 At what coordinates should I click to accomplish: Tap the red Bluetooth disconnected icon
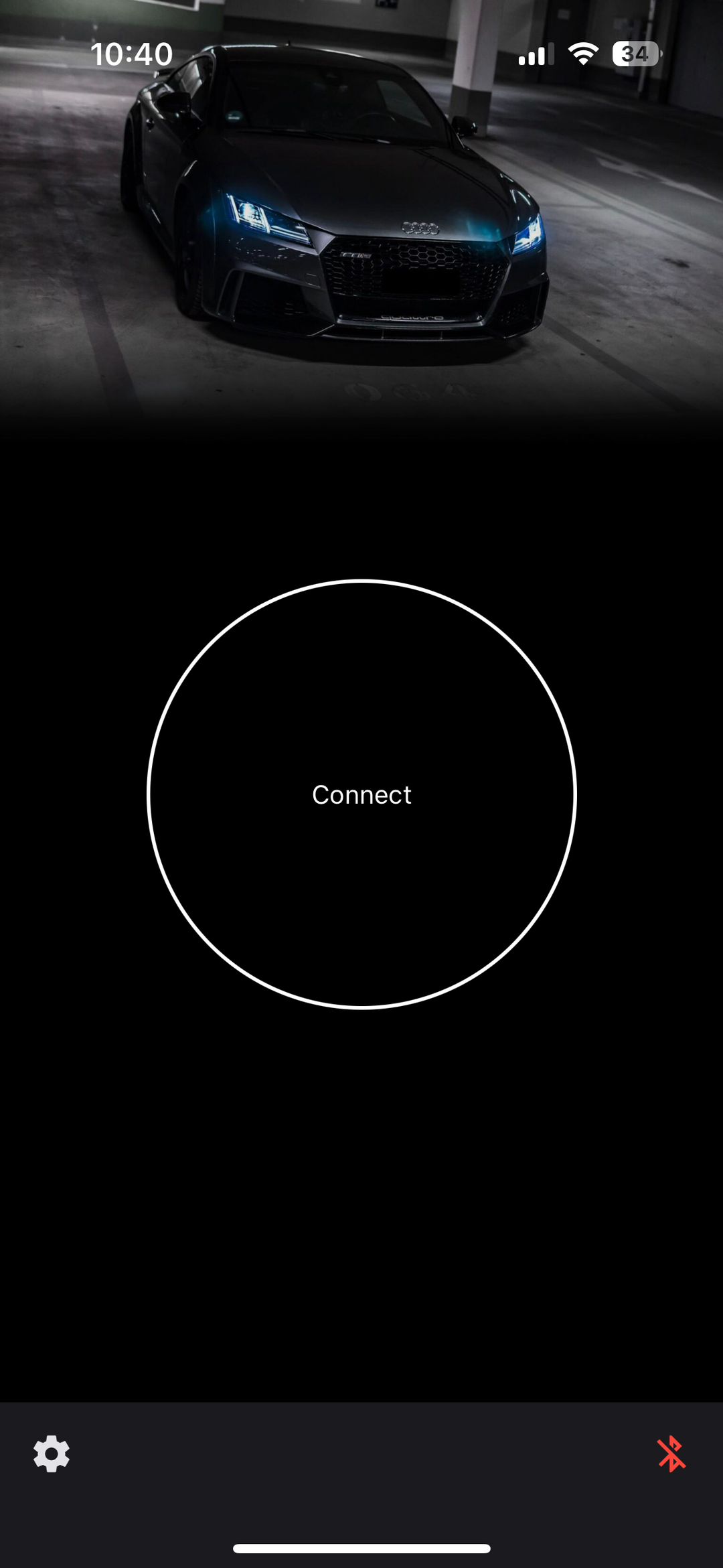671,1454
